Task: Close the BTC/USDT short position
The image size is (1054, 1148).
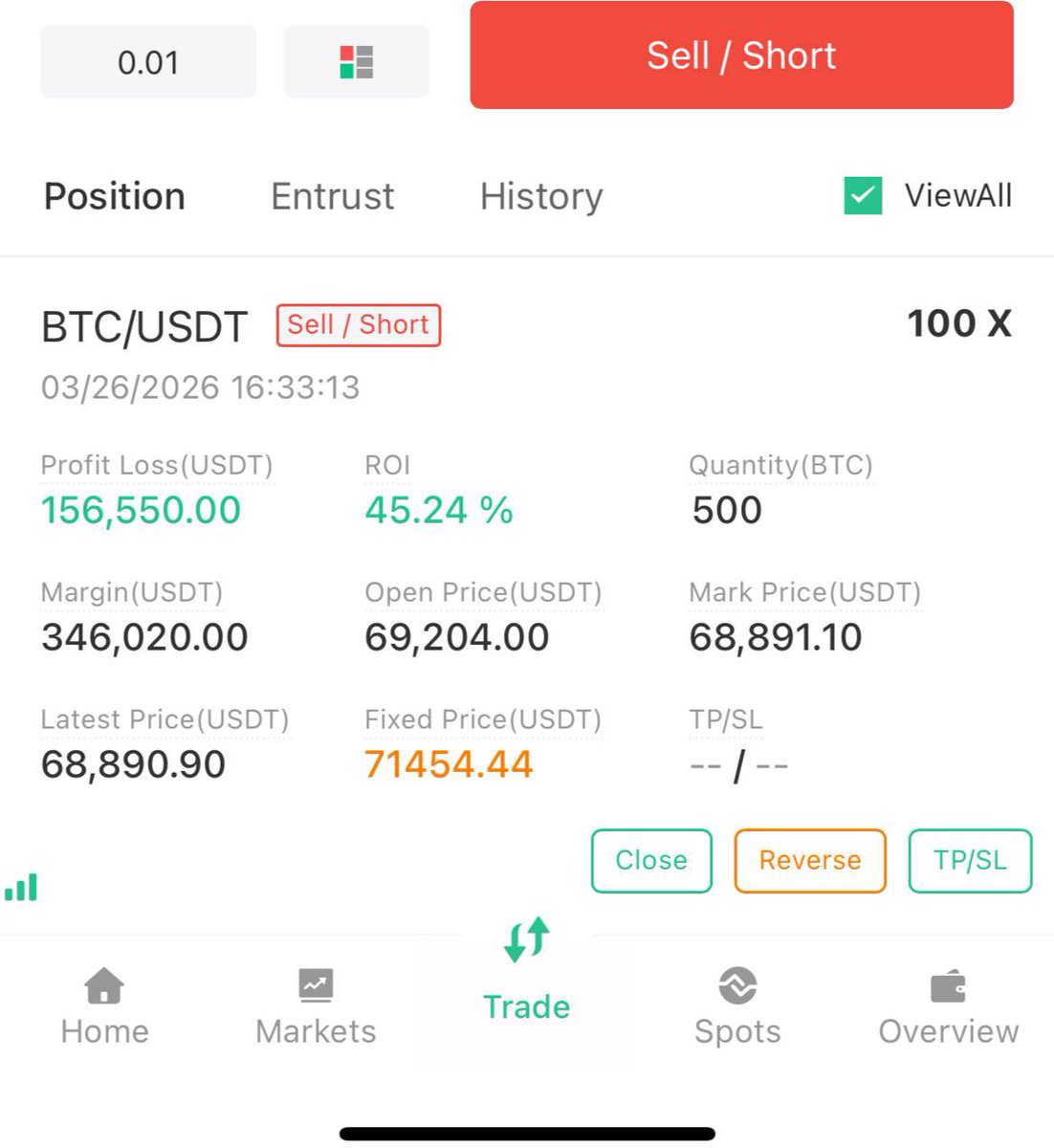Action: point(651,860)
